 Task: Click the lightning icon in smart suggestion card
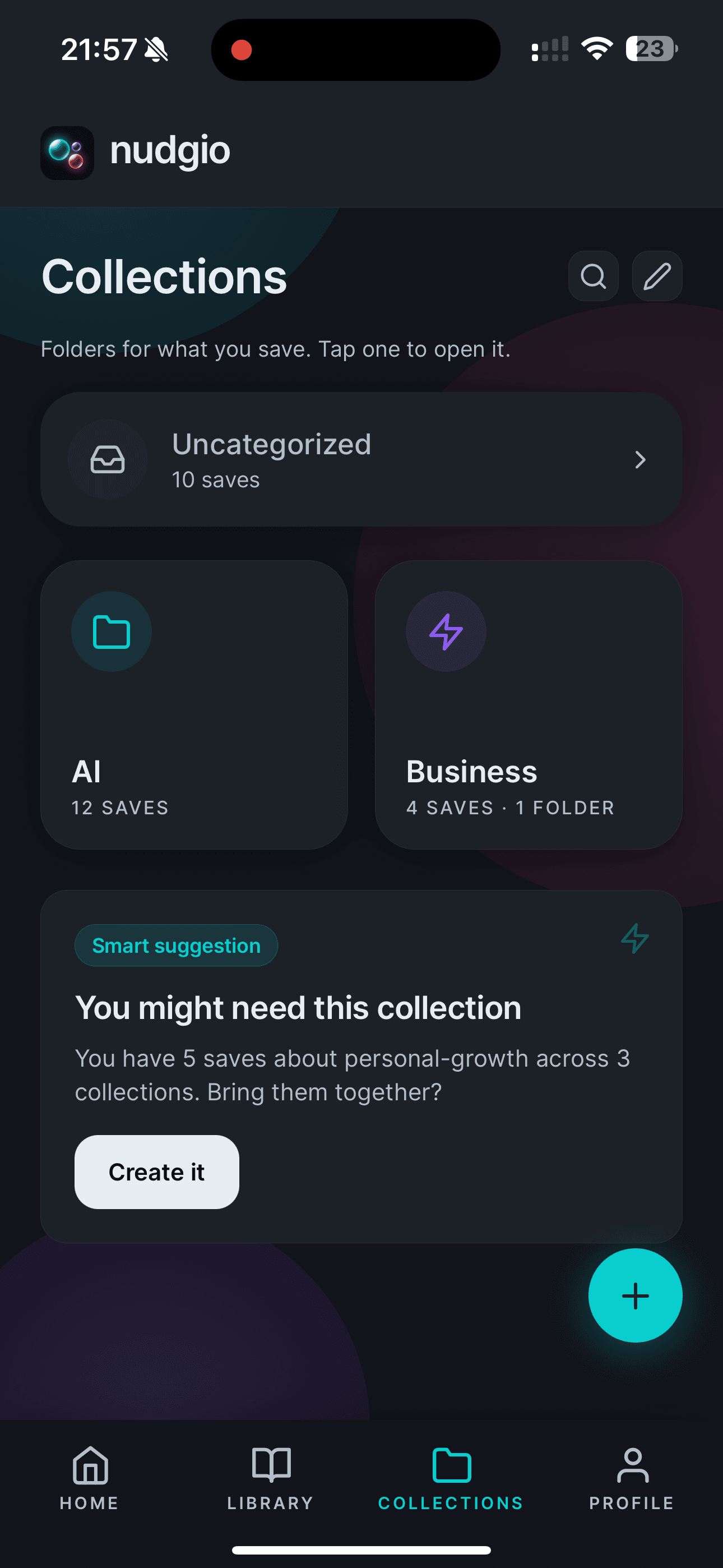[636, 938]
